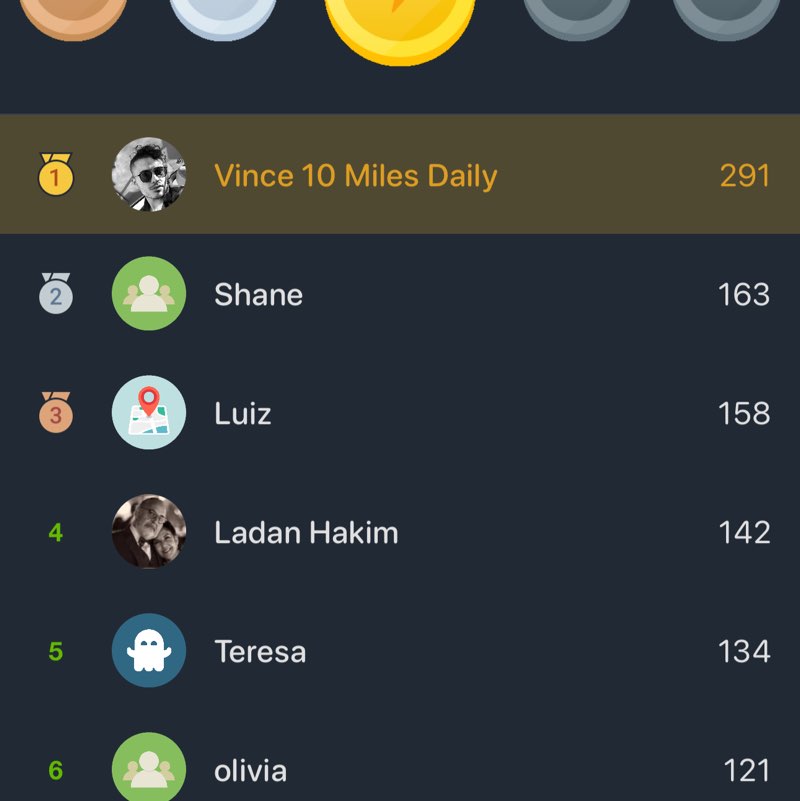Open Ladan Hakim's profile photo
Screen dimensions: 800x801
coord(148,531)
